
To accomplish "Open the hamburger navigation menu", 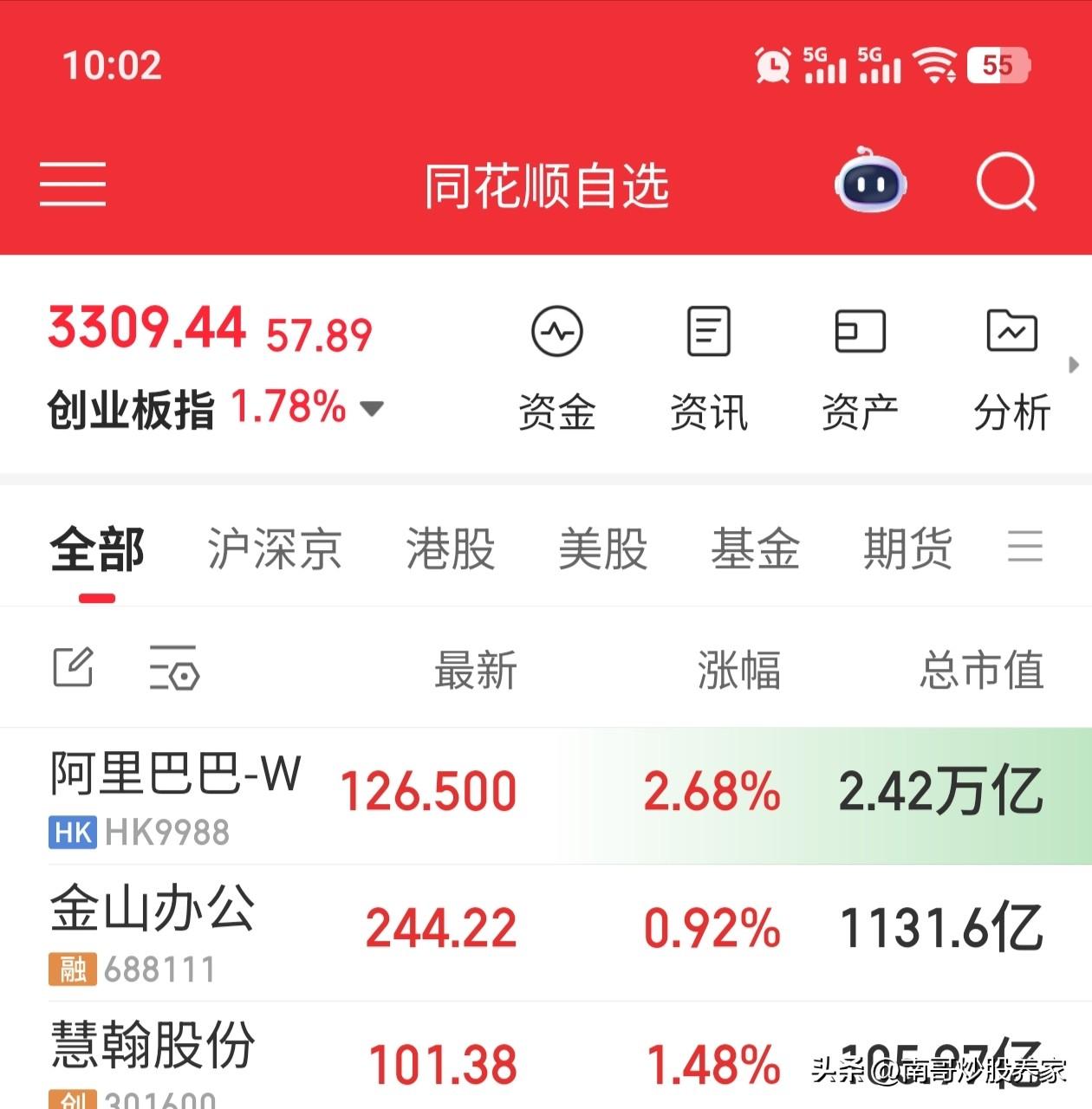I will tap(72, 183).
